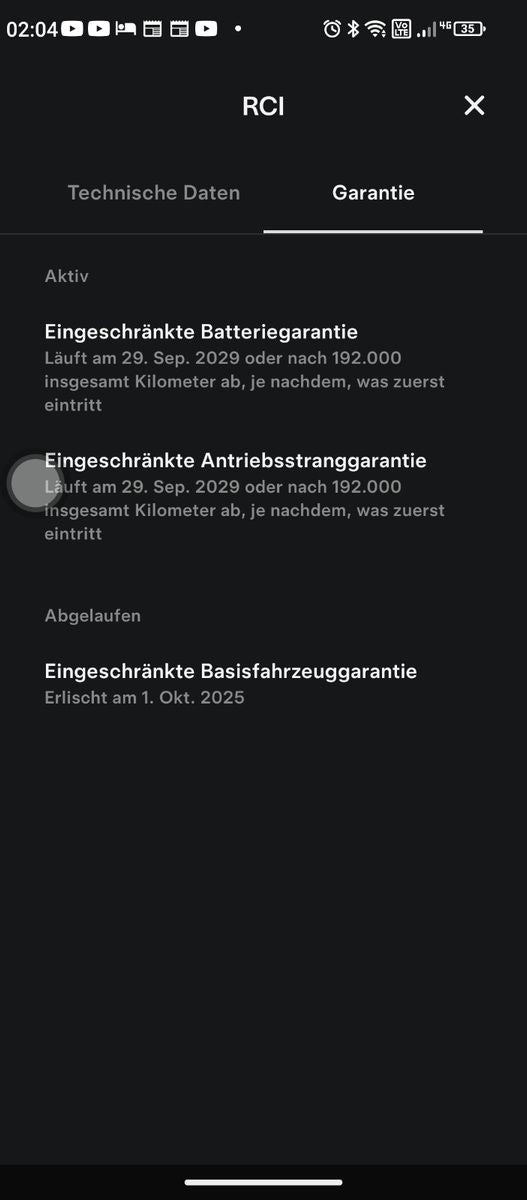Open Eingeschränkte Batteriegarantie details
Viewport: 527px width, 1200px height.
(x=263, y=368)
